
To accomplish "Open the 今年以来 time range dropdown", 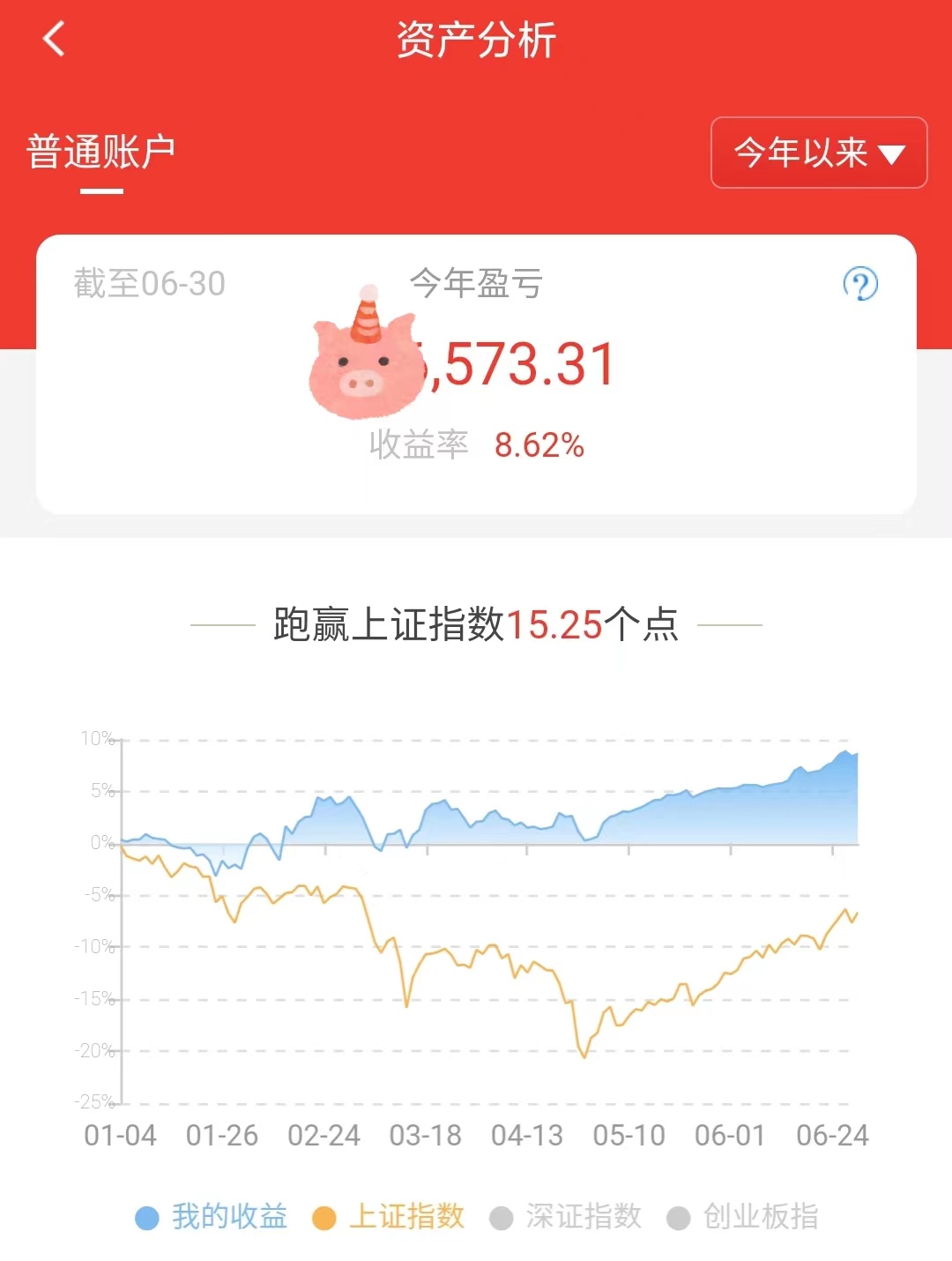I will (818, 153).
